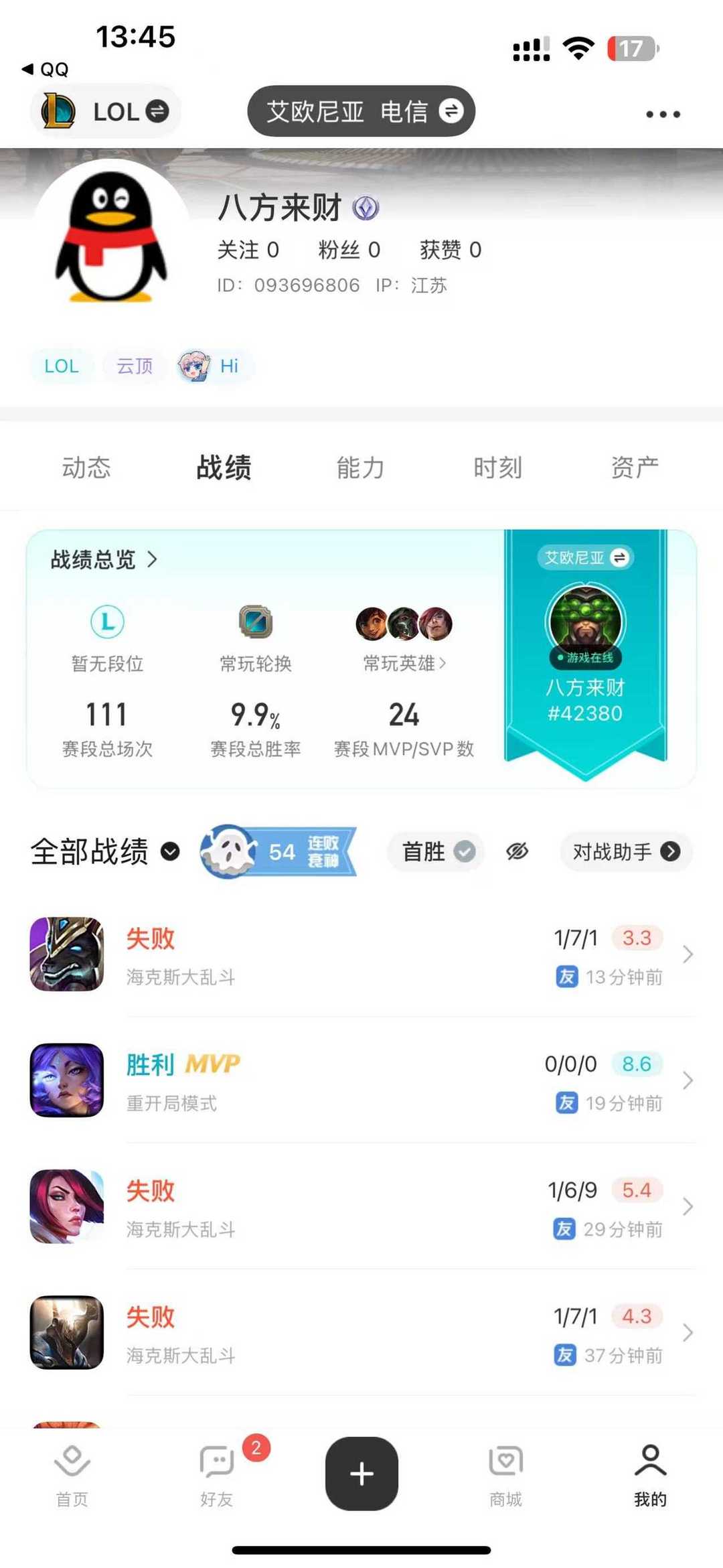Open the 好友 friends tab
723x1568 pixels.
point(217,1474)
